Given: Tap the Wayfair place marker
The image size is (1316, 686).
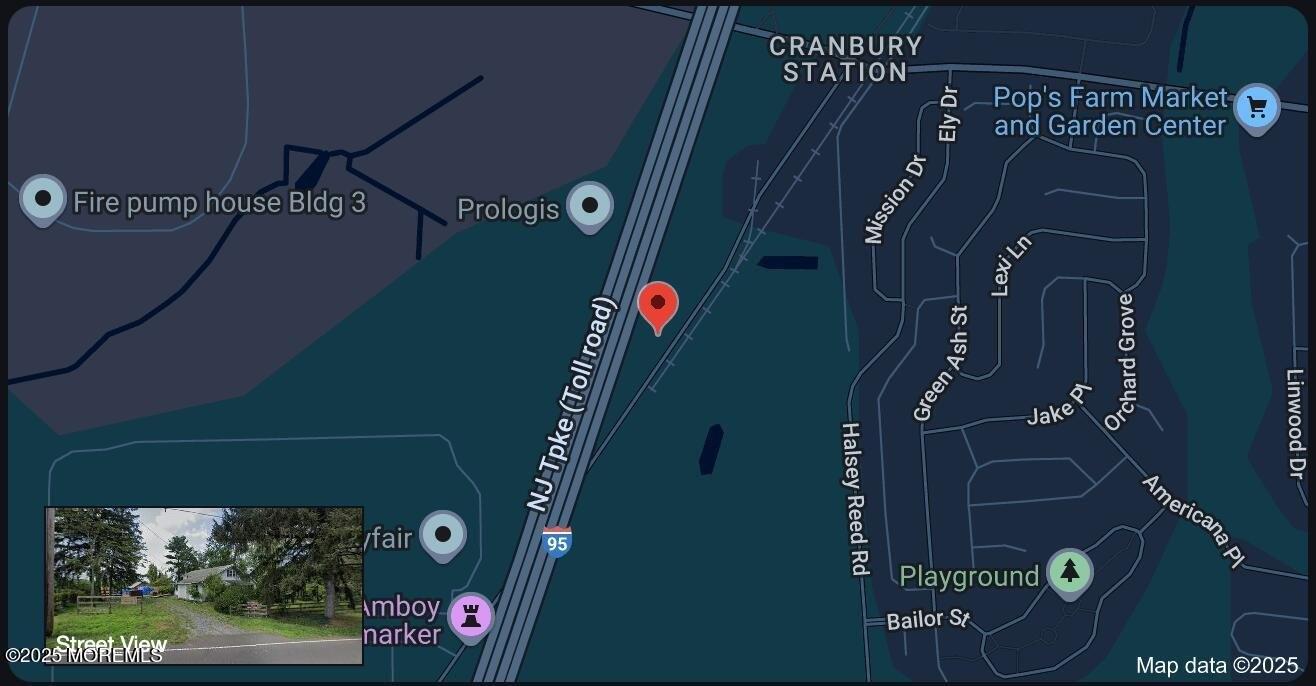Looking at the screenshot, I should [442, 534].
